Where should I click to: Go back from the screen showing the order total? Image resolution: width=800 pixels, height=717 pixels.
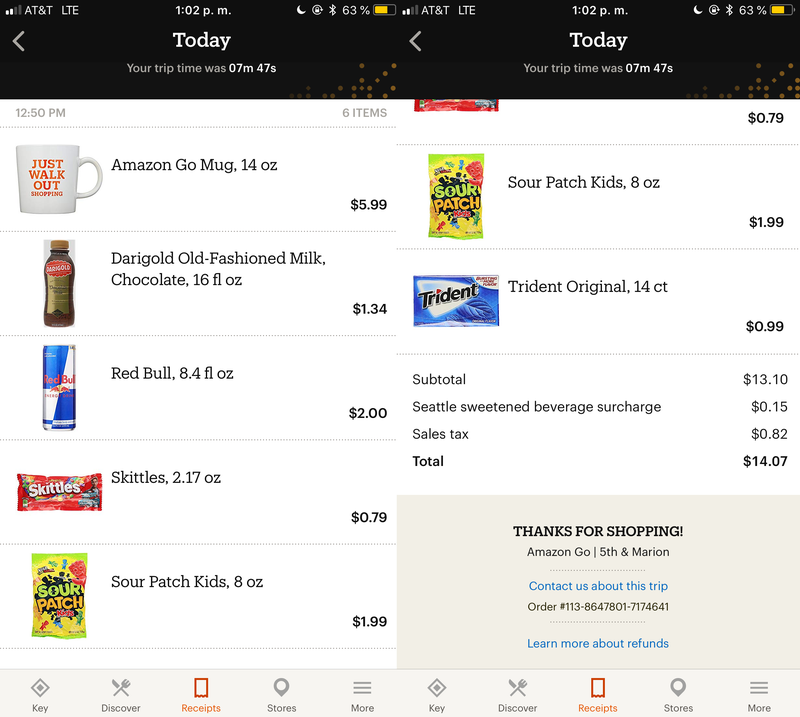416,41
